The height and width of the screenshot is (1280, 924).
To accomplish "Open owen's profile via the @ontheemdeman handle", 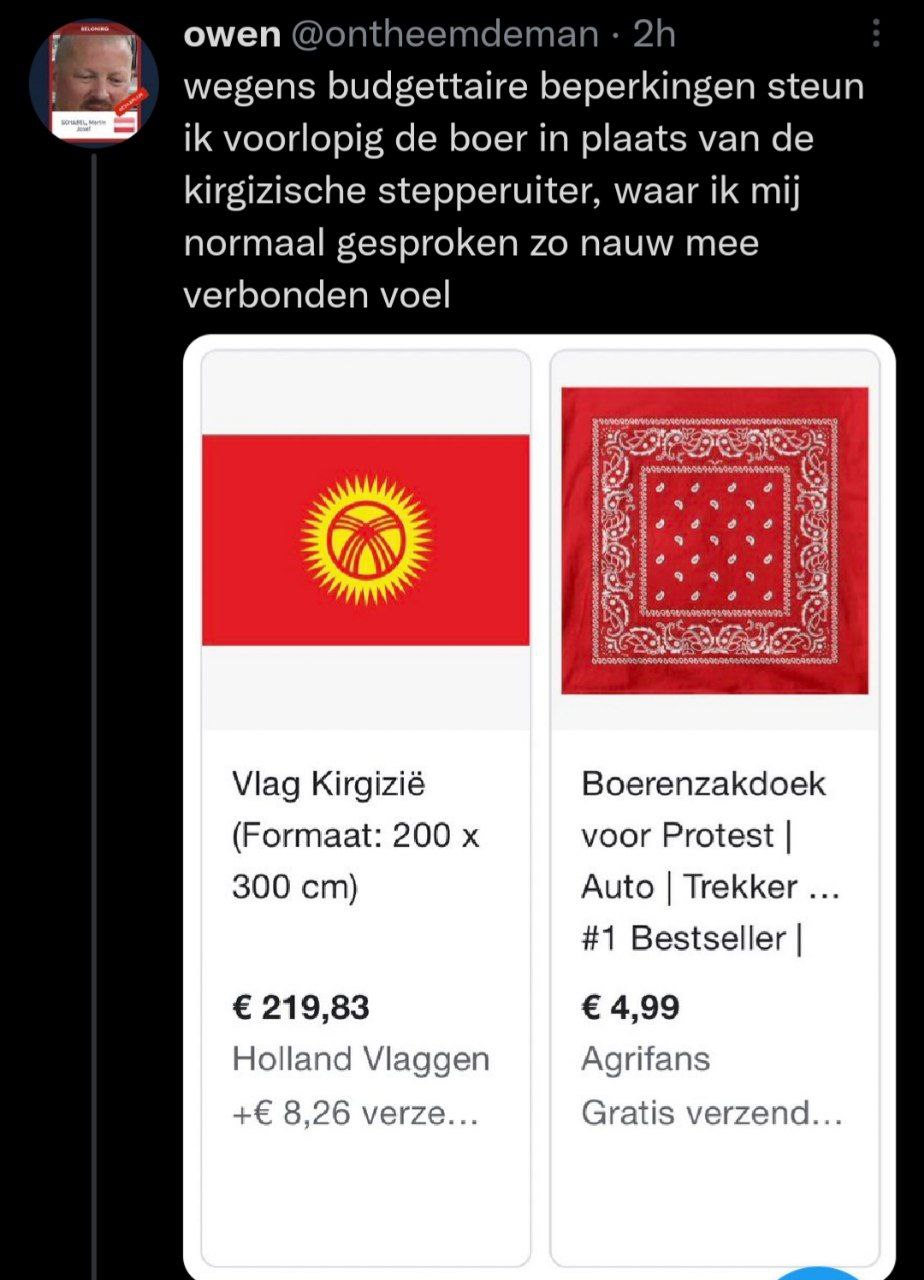I will (443, 36).
